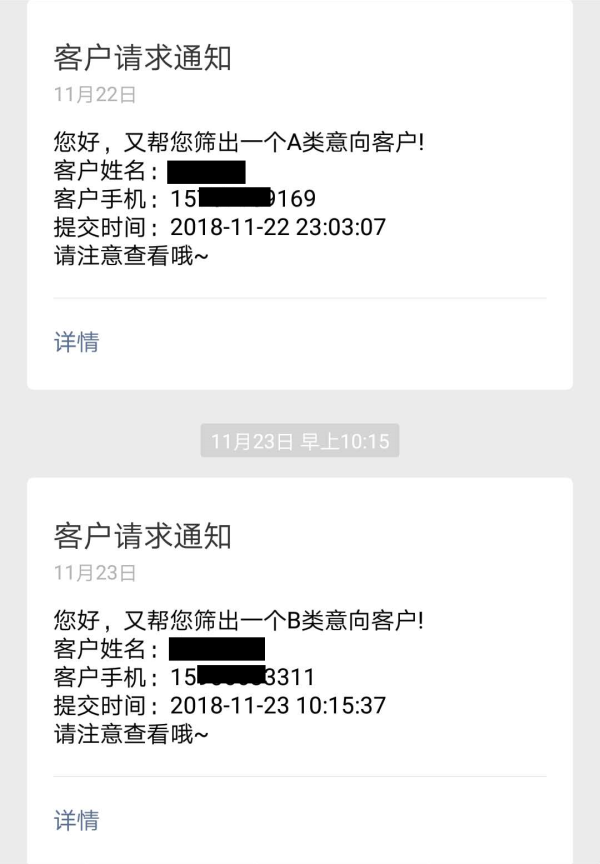
Task: Open 详情 for the B类意向客户 notification
Action: tap(76, 821)
